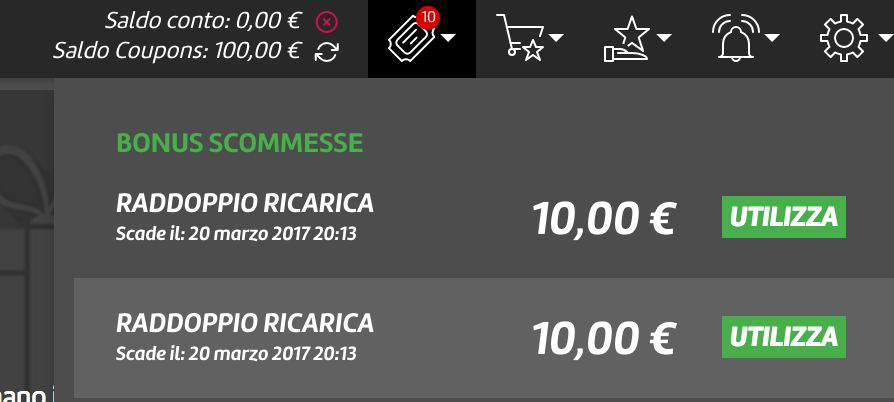Image resolution: width=894 pixels, height=402 pixels.
Task: Tap the red X icon beside Saldo conto
Action: coord(325,21)
